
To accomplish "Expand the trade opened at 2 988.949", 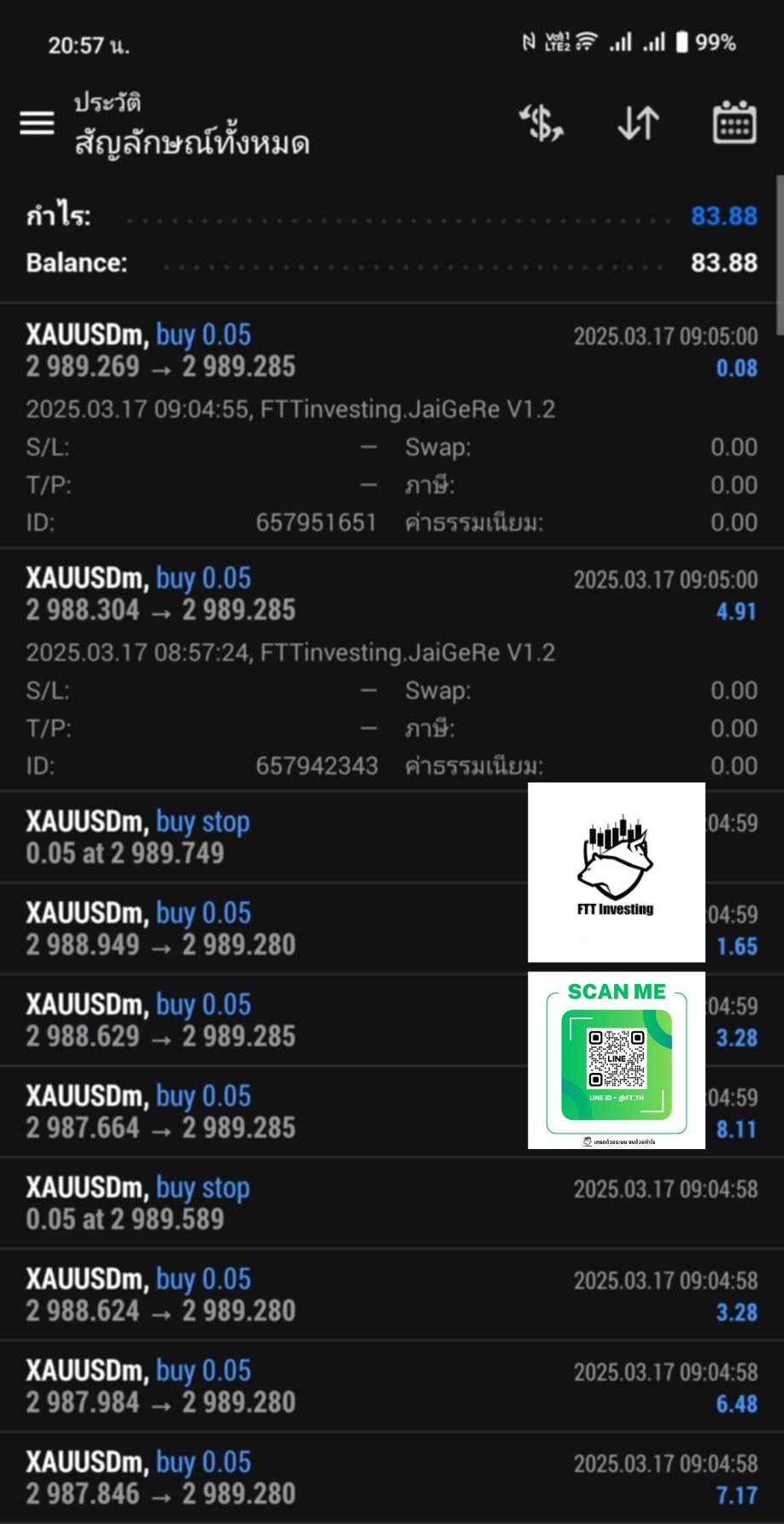I will click(x=392, y=929).
